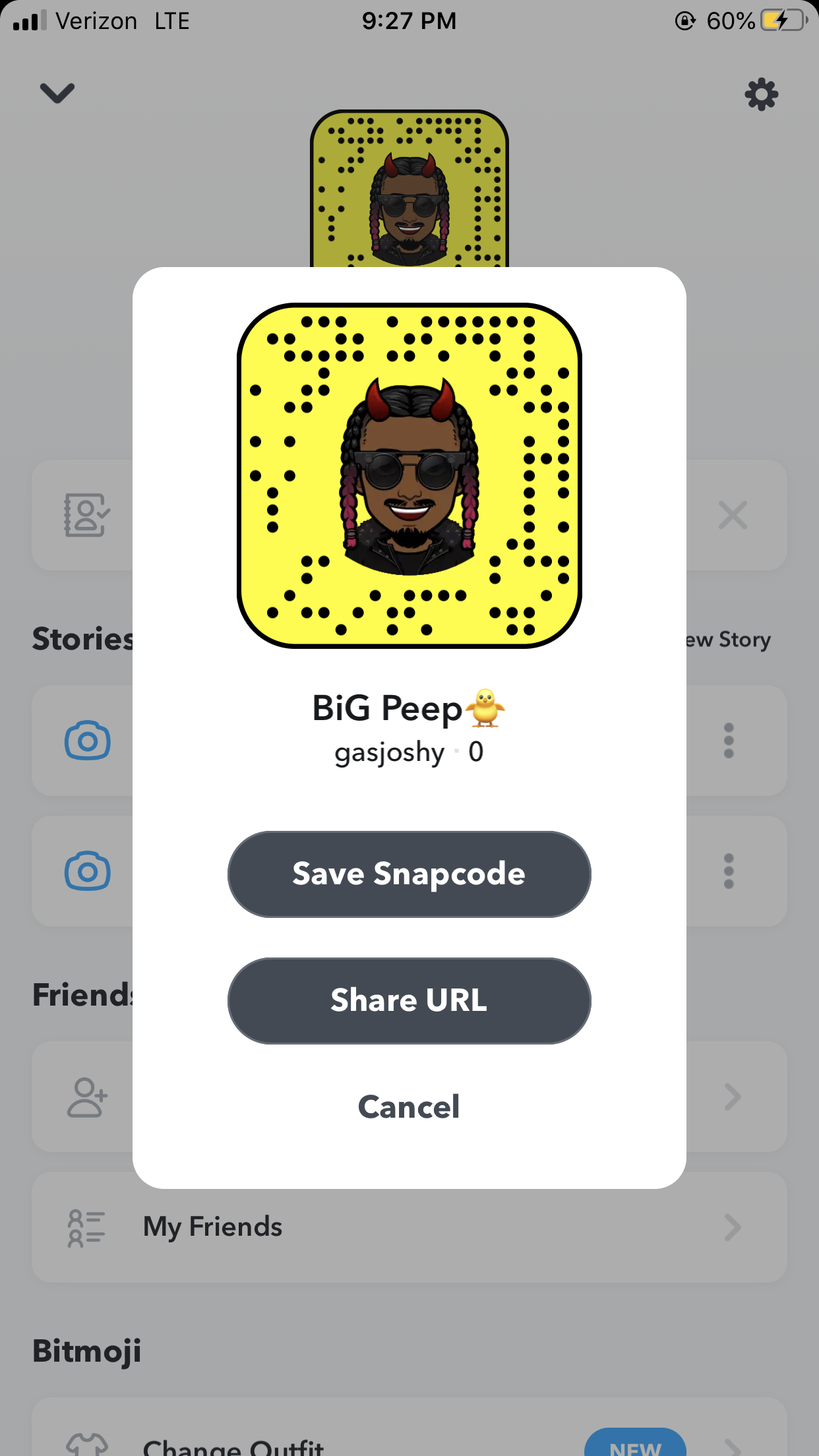The width and height of the screenshot is (819, 1456).
Task: Save the Snapcode to camera roll
Action: (x=409, y=874)
